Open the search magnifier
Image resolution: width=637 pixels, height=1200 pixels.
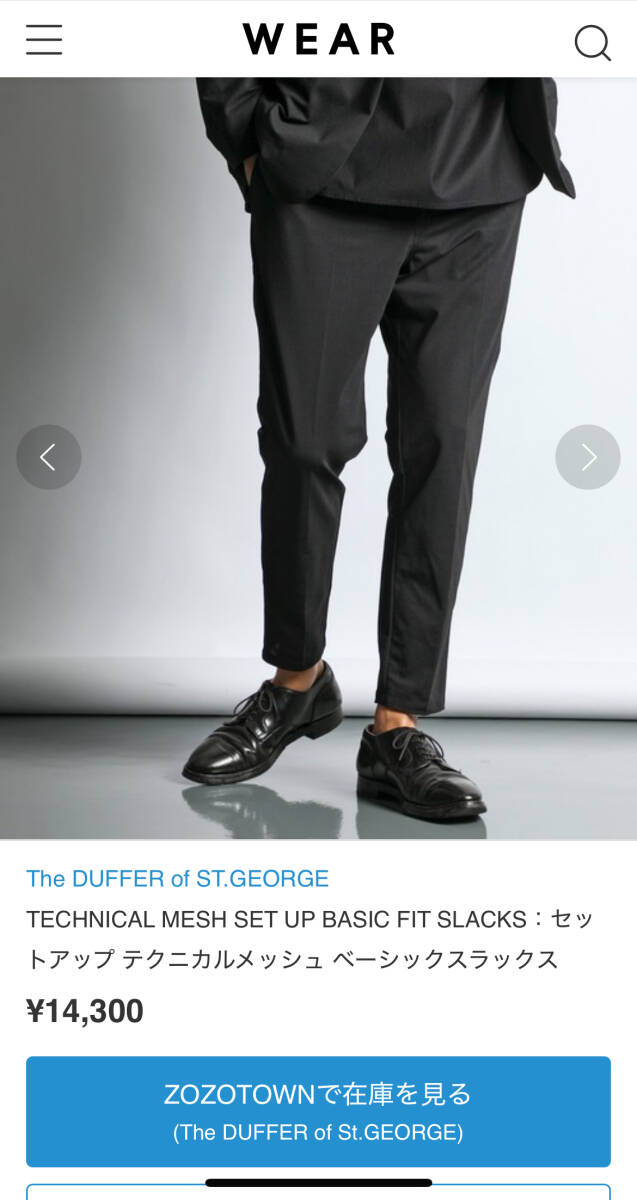coord(592,42)
